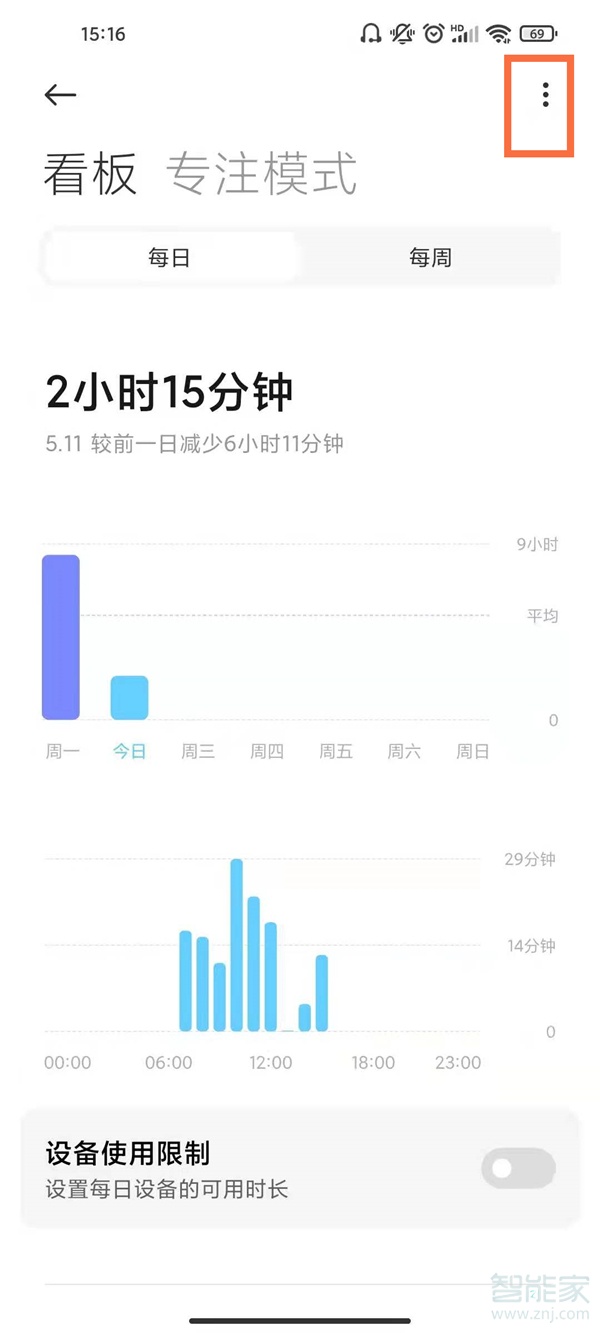Switch to the 专注模式 tab
The height and width of the screenshot is (1333, 600).
[261, 174]
